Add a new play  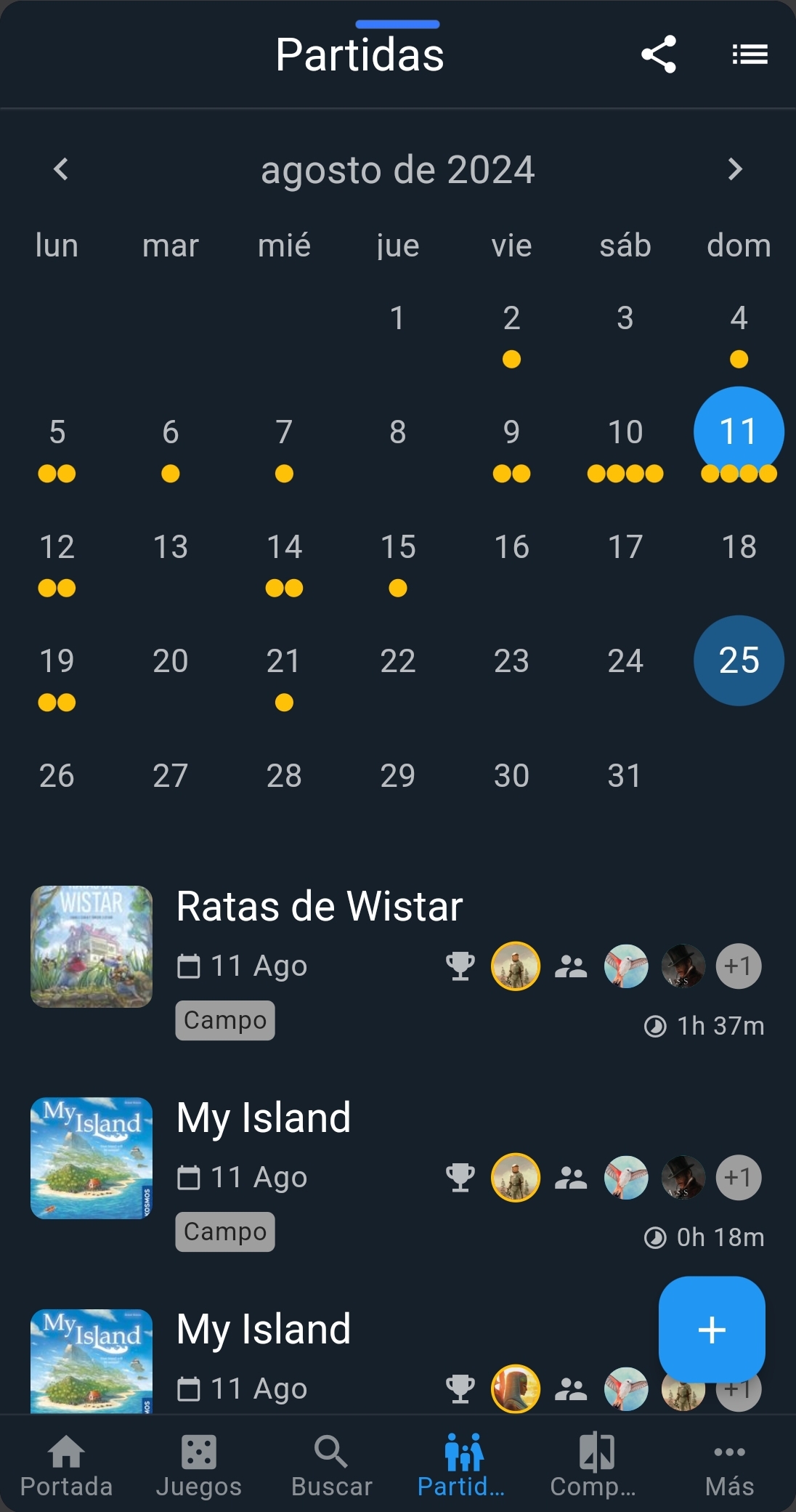(712, 1330)
